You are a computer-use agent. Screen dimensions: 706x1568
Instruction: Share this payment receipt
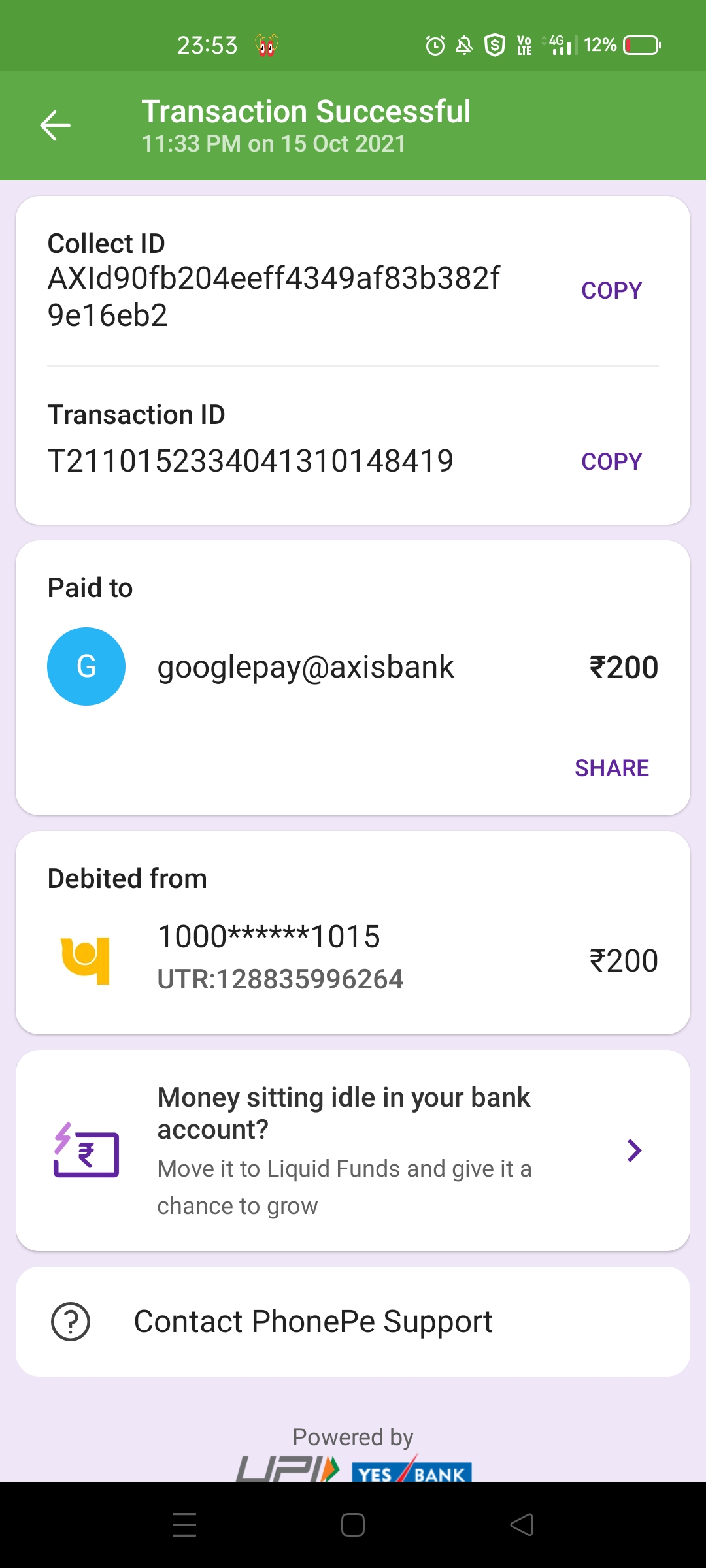click(x=611, y=768)
